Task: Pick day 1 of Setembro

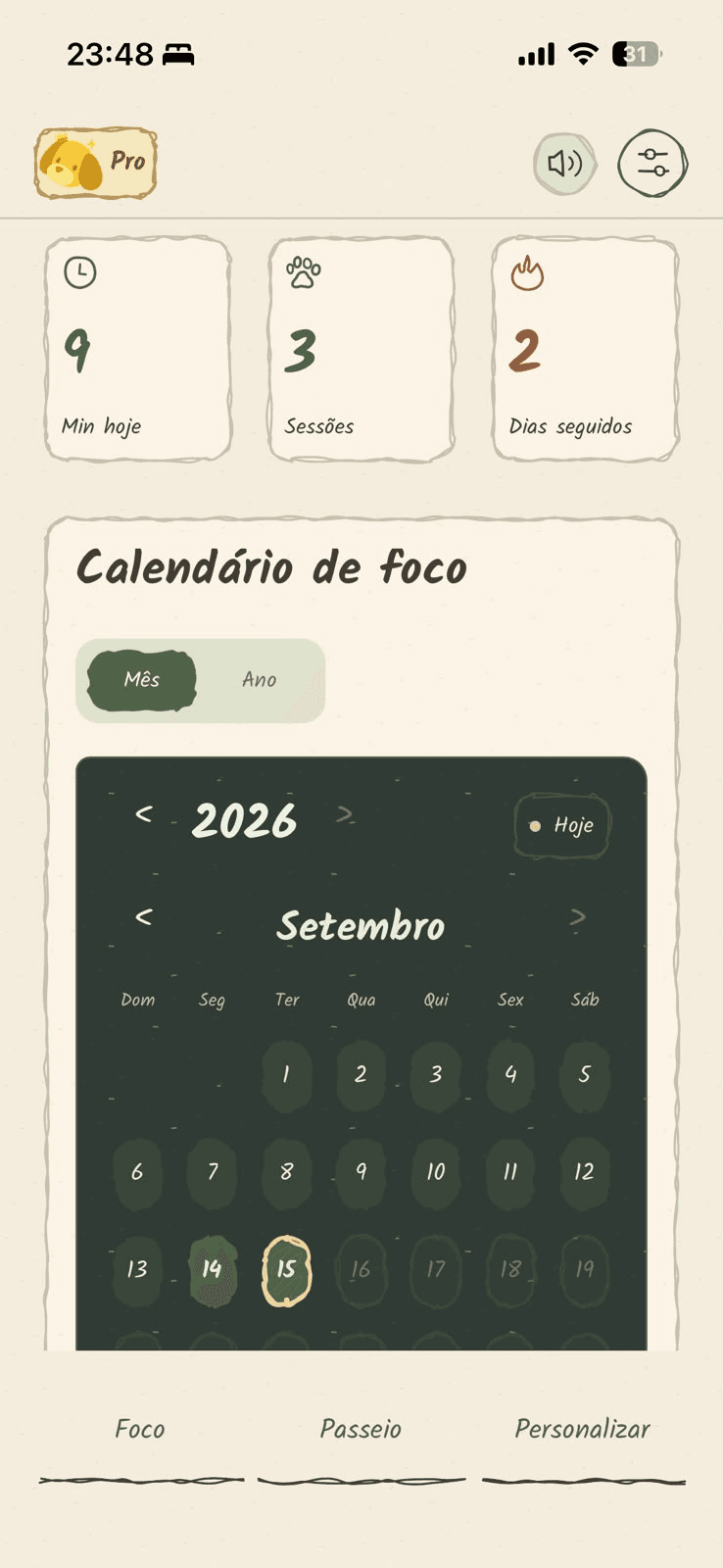Action: [286, 1075]
